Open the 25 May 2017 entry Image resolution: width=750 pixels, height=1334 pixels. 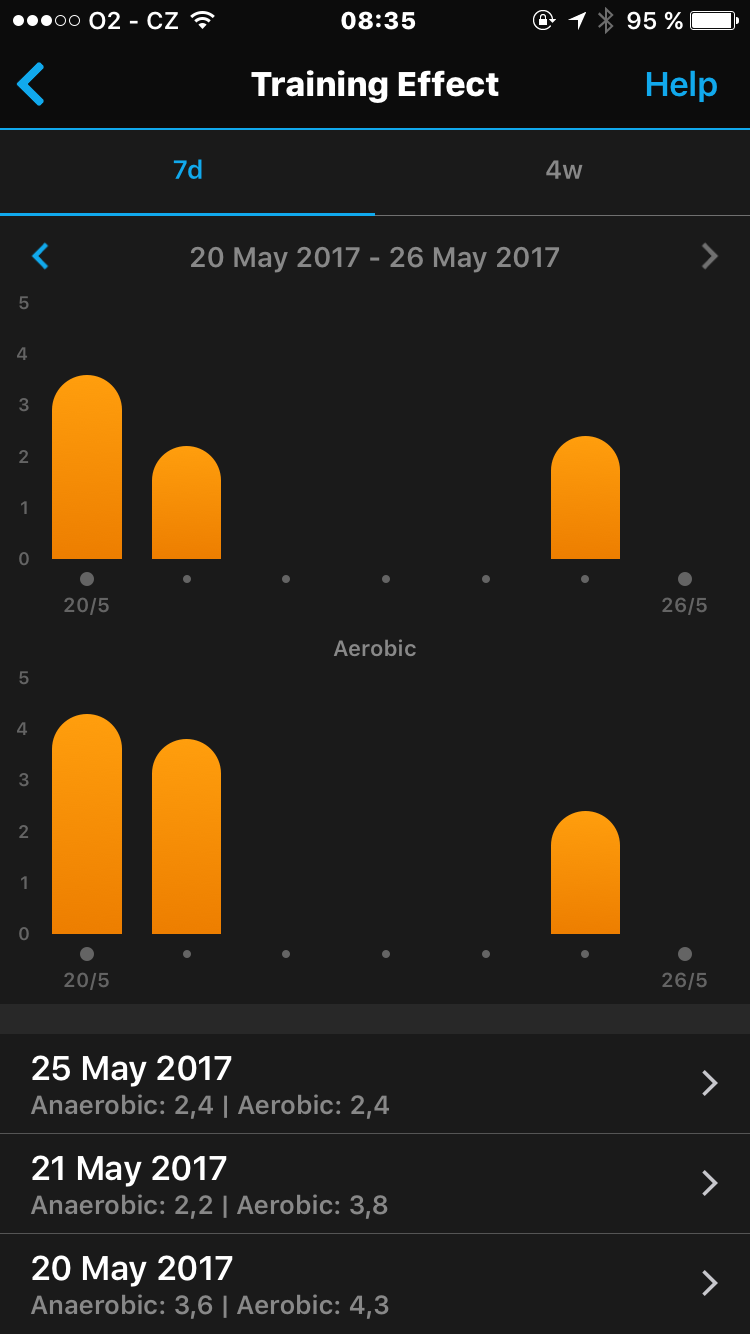tap(375, 1084)
